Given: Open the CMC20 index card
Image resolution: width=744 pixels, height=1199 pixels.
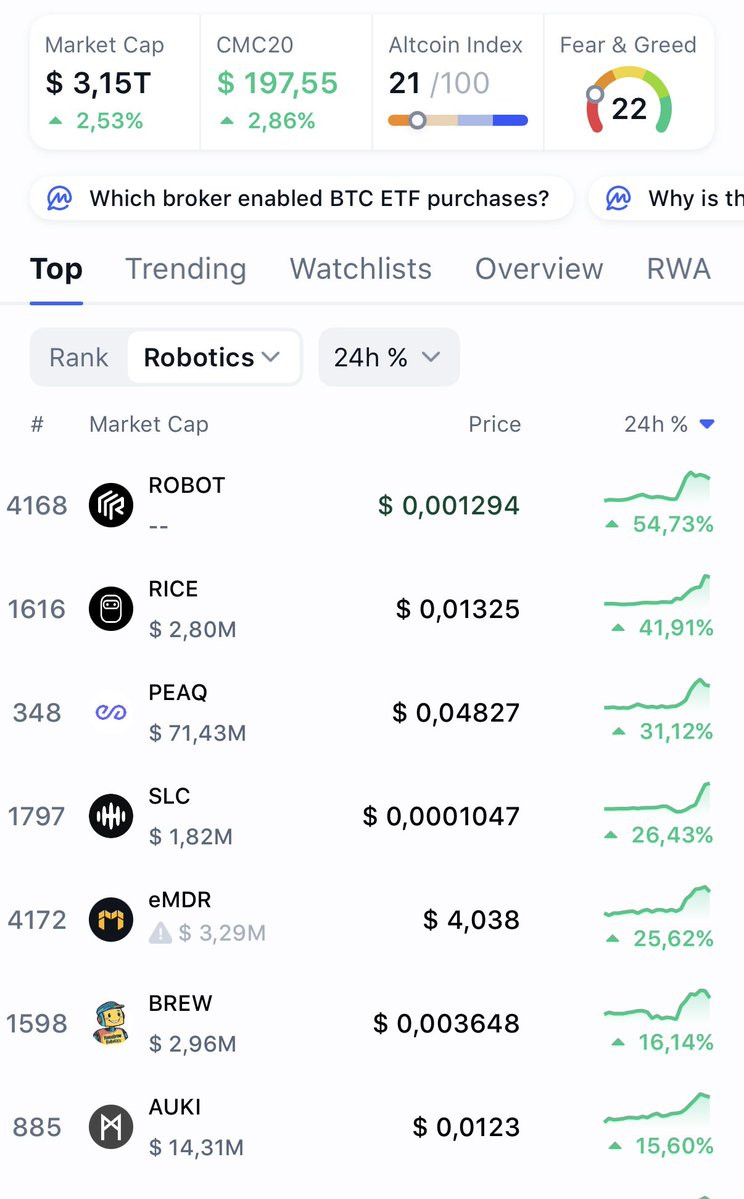Looking at the screenshot, I should 286,83.
